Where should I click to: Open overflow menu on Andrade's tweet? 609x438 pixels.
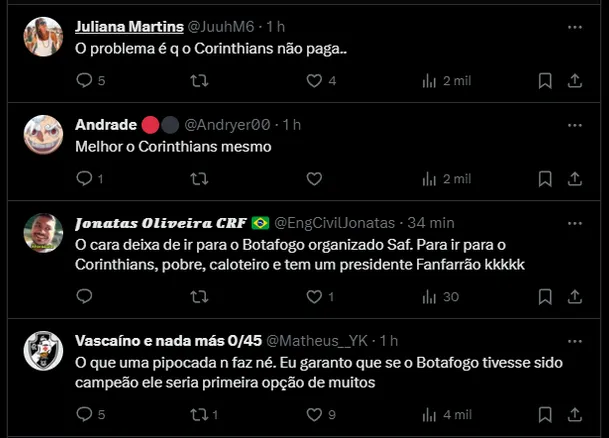(x=574, y=125)
